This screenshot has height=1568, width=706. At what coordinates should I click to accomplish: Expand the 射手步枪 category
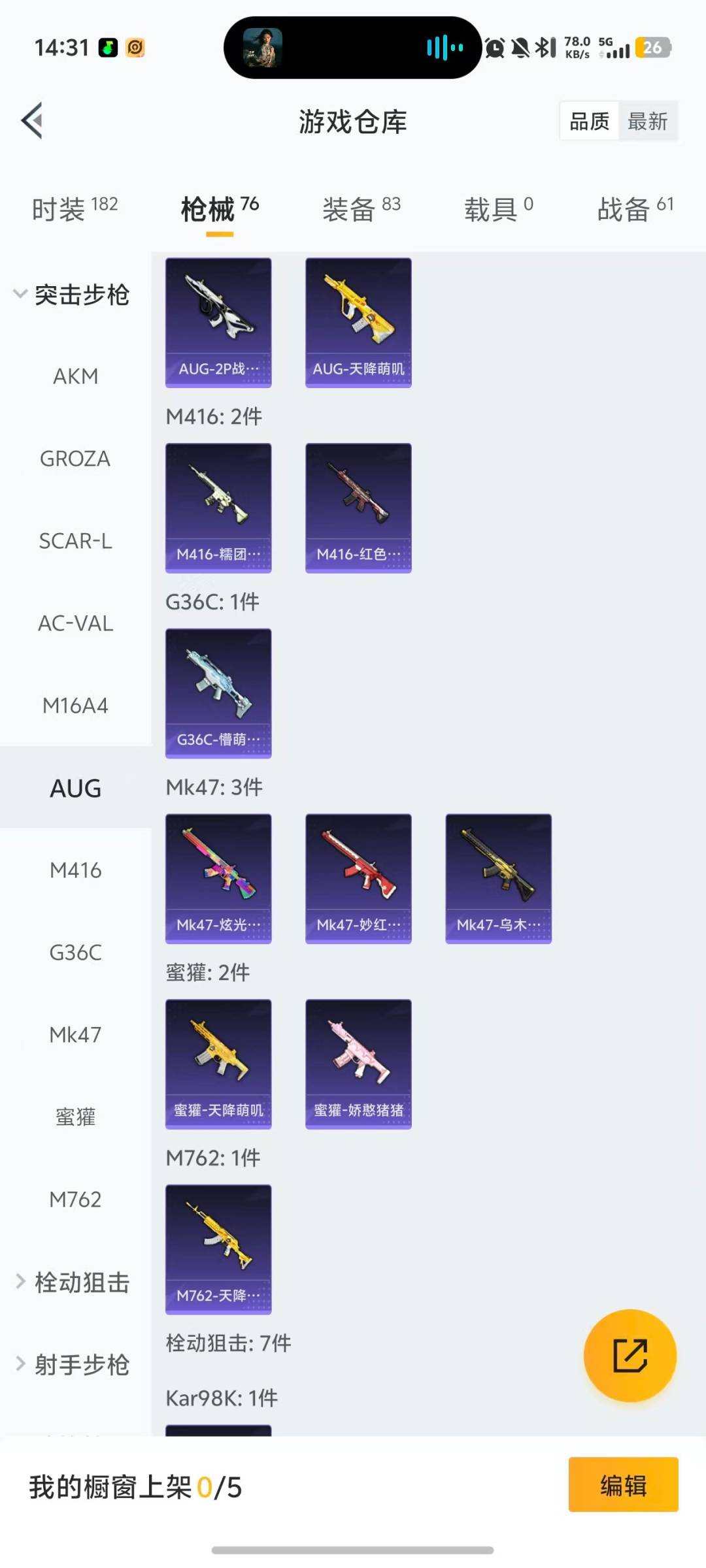[x=73, y=1365]
